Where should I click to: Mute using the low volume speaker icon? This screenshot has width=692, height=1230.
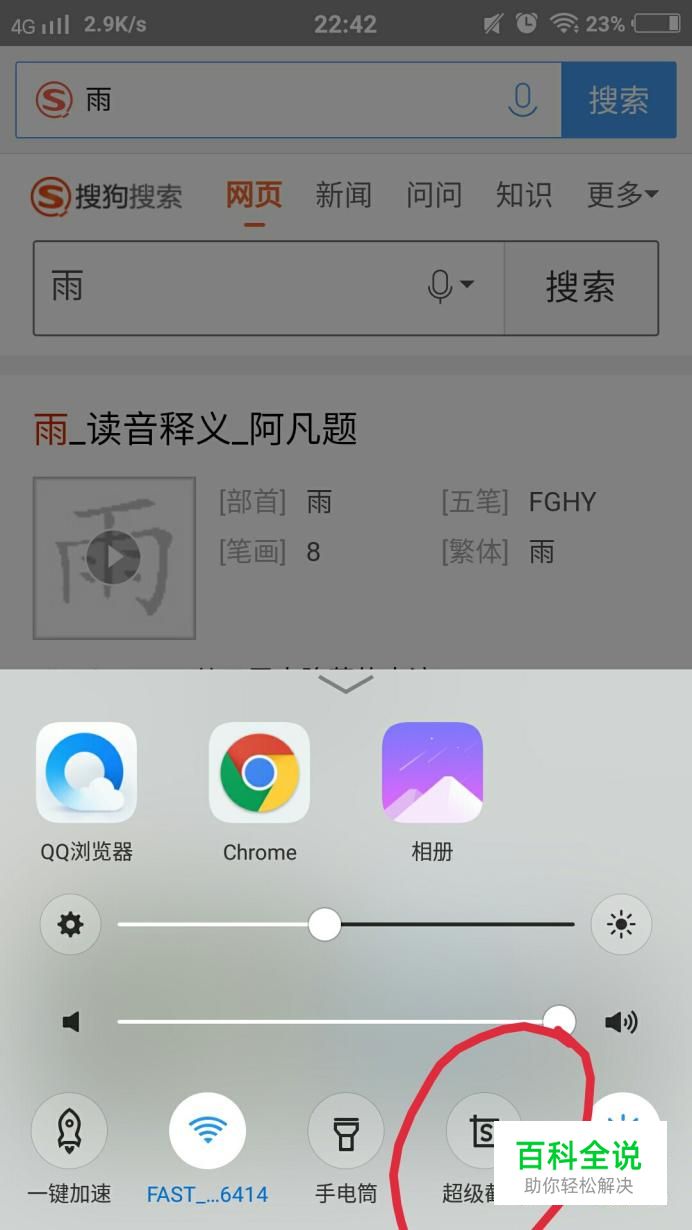(x=70, y=1021)
